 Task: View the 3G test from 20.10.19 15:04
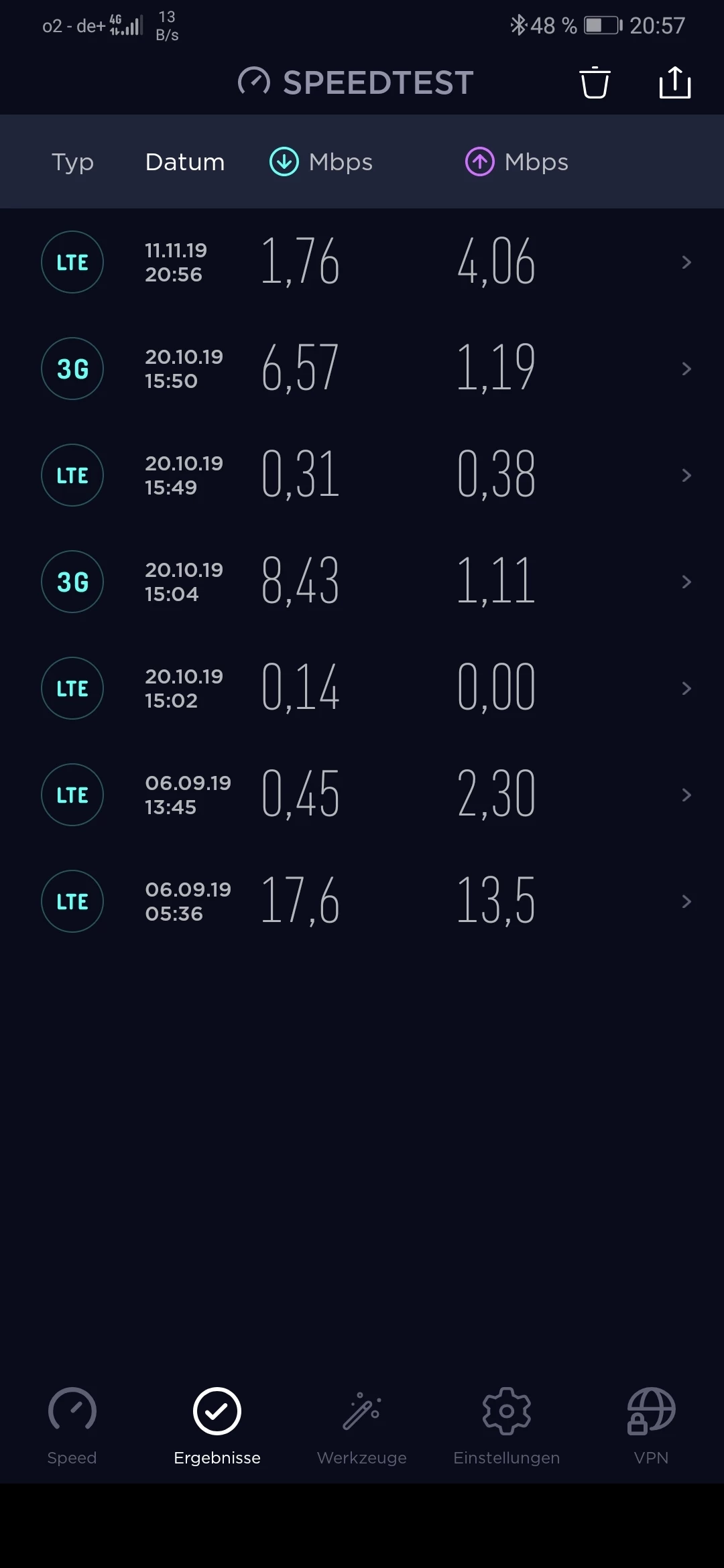[362, 582]
